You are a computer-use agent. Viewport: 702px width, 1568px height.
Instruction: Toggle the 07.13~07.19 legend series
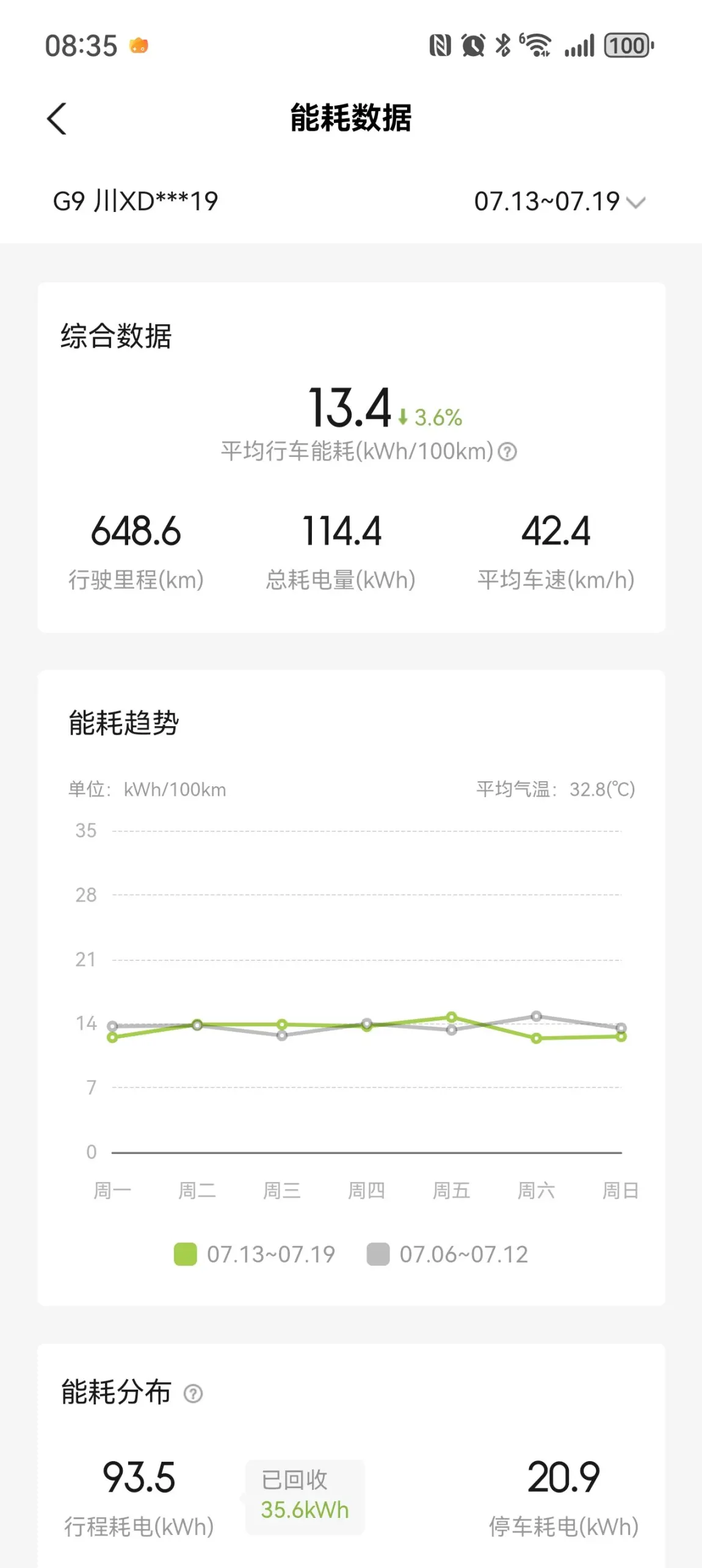click(x=255, y=1254)
